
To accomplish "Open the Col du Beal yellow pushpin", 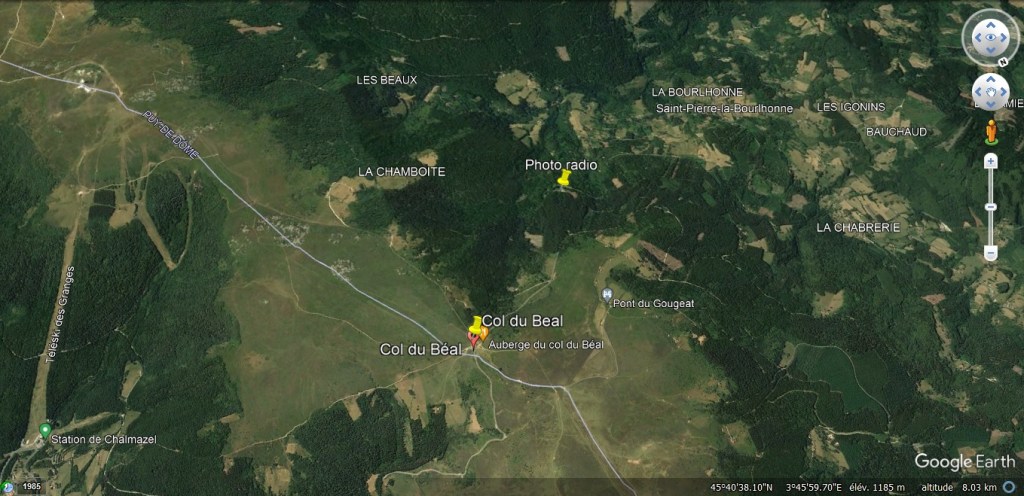I will [476, 325].
